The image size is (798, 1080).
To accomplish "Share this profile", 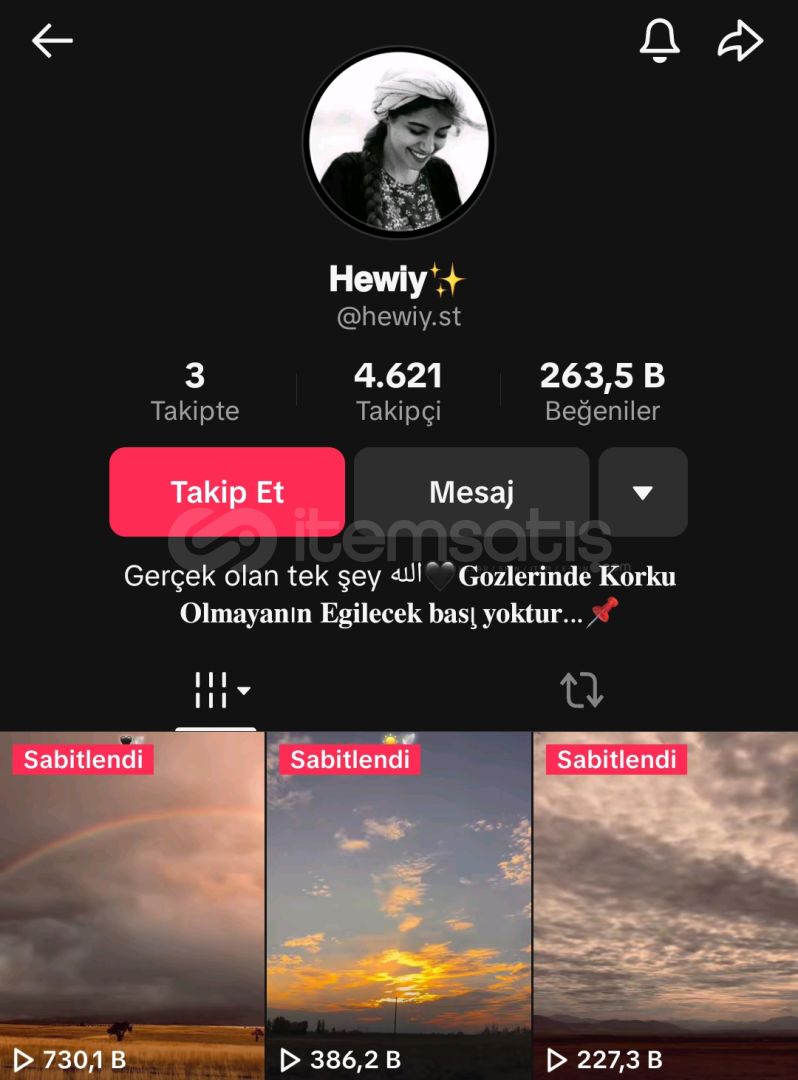I will coord(740,41).
